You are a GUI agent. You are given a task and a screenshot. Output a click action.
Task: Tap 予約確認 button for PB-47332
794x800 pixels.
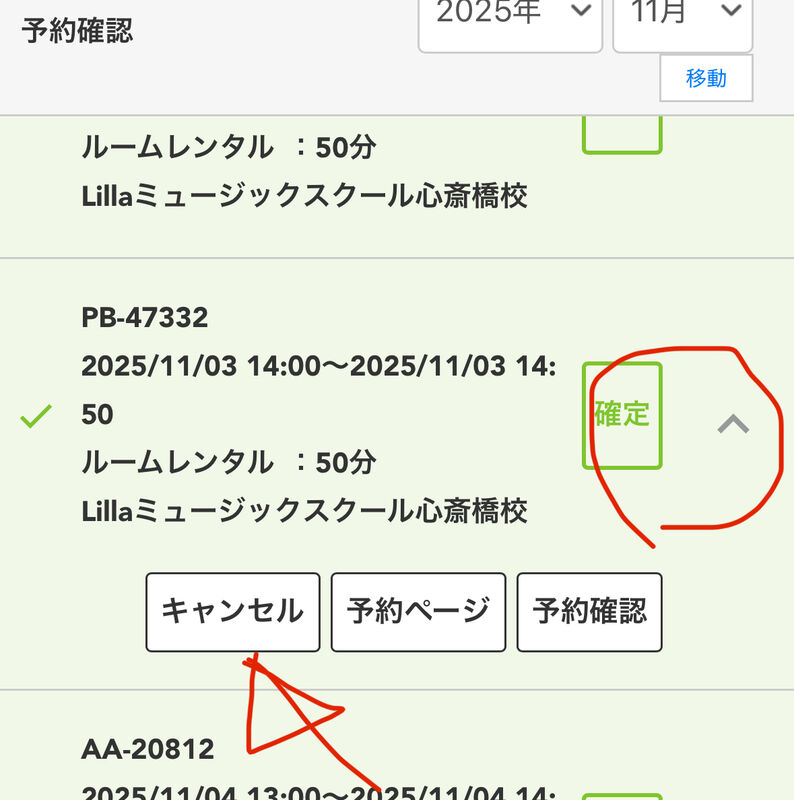(x=590, y=611)
